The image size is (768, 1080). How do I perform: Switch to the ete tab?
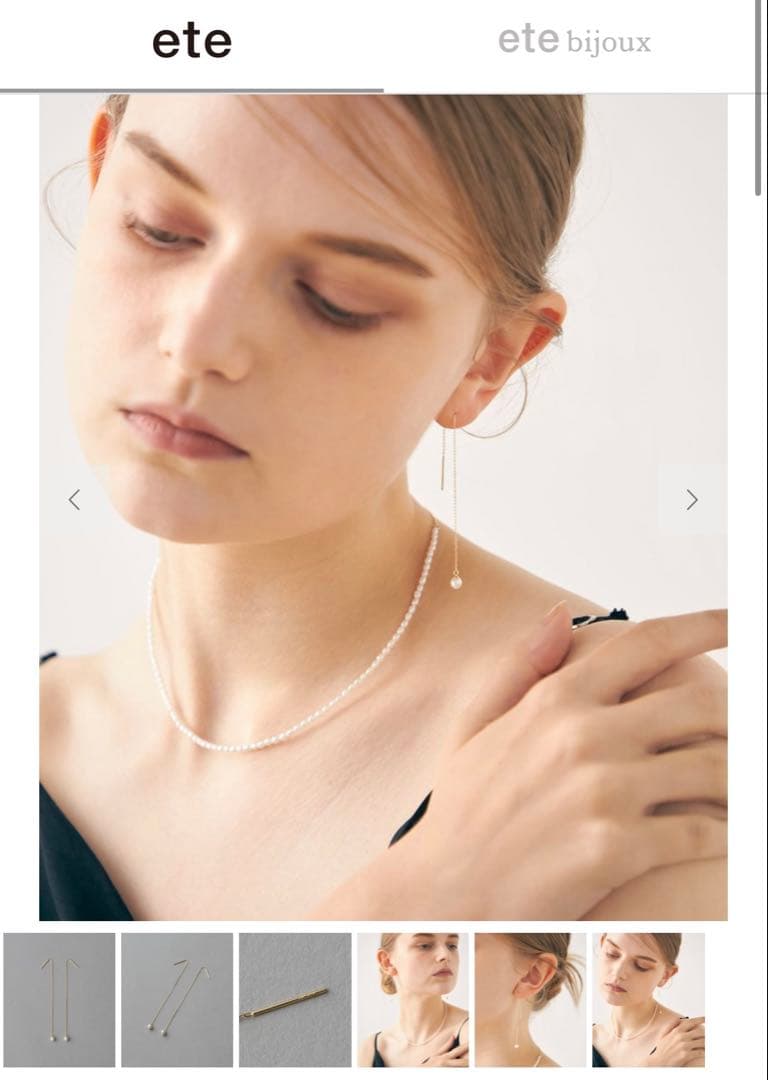click(191, 42)
